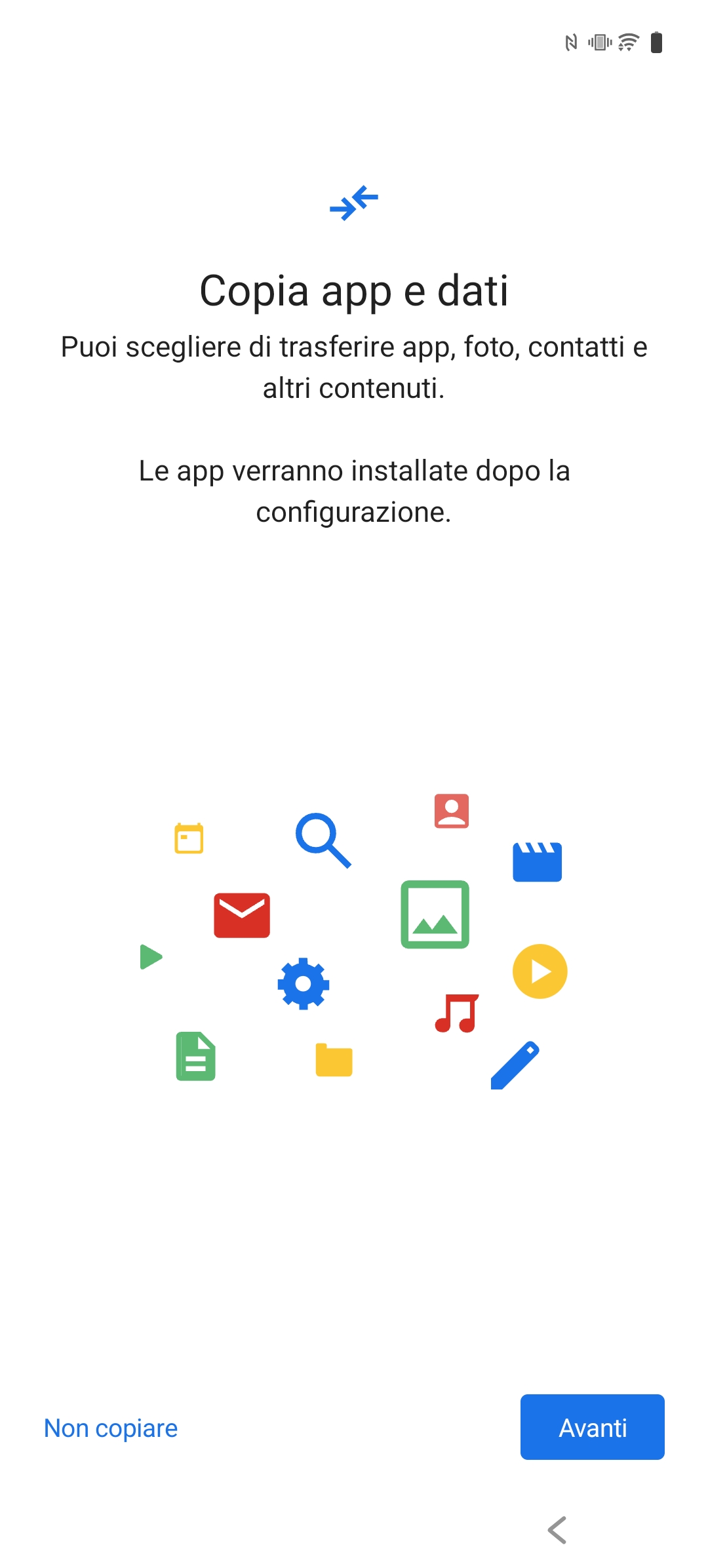Choose Non copiare to skip copying
The height and width of the screenshot is (1568, 708).
click(111, 1428)
